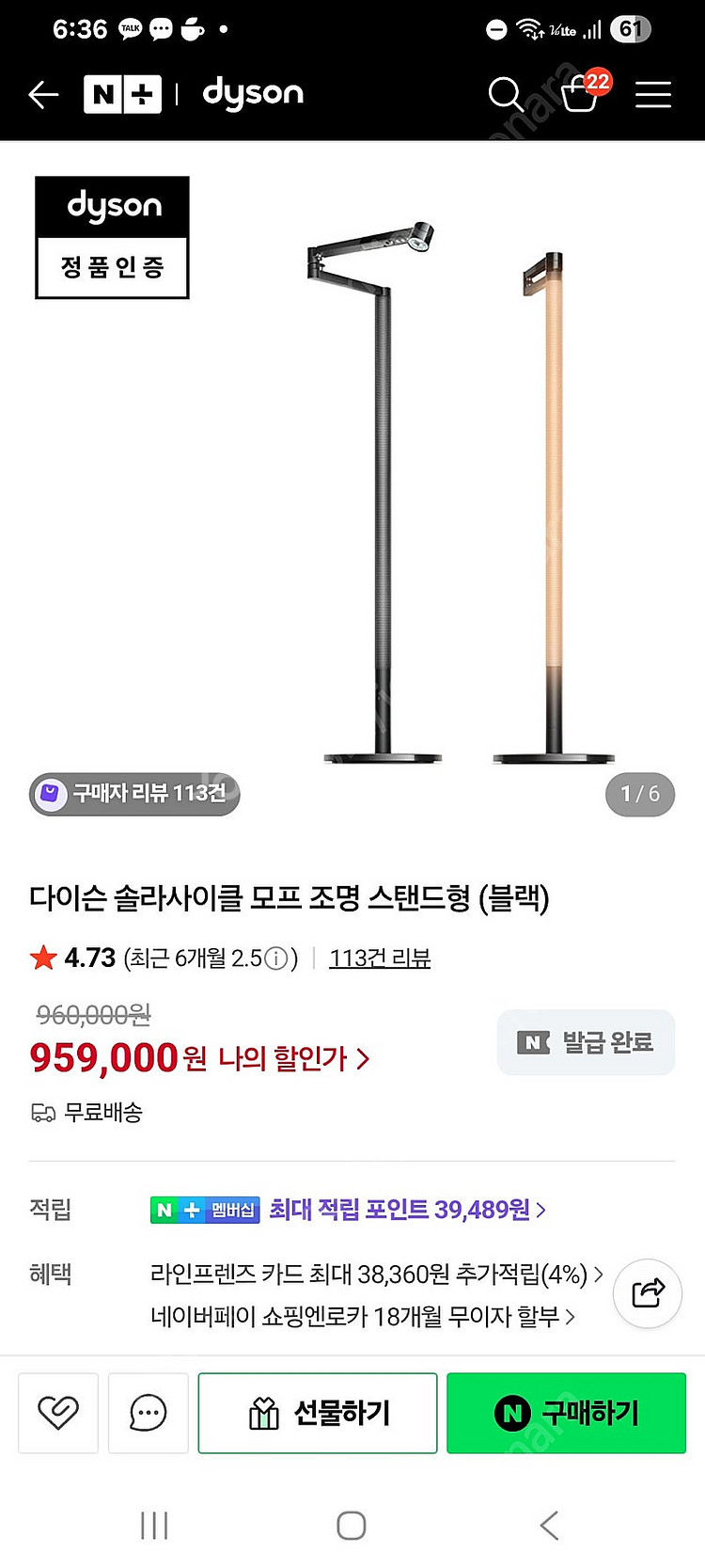The width and height of the screenshot is (705, 1568).
Task: Tap the 1/6 image page indicator
Action: pyautogui.click(x=639, y=795)
